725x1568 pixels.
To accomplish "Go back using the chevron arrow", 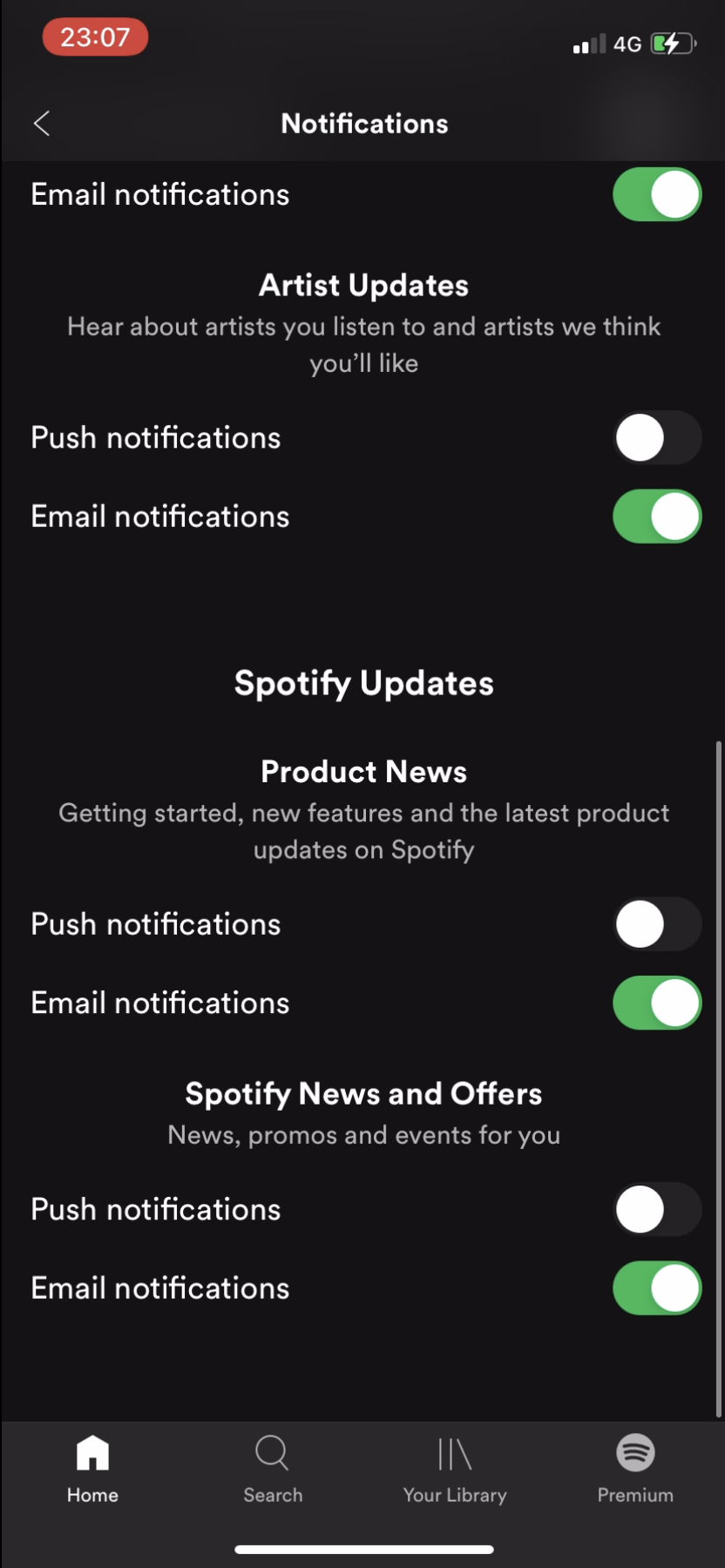I will click(41, 123).
